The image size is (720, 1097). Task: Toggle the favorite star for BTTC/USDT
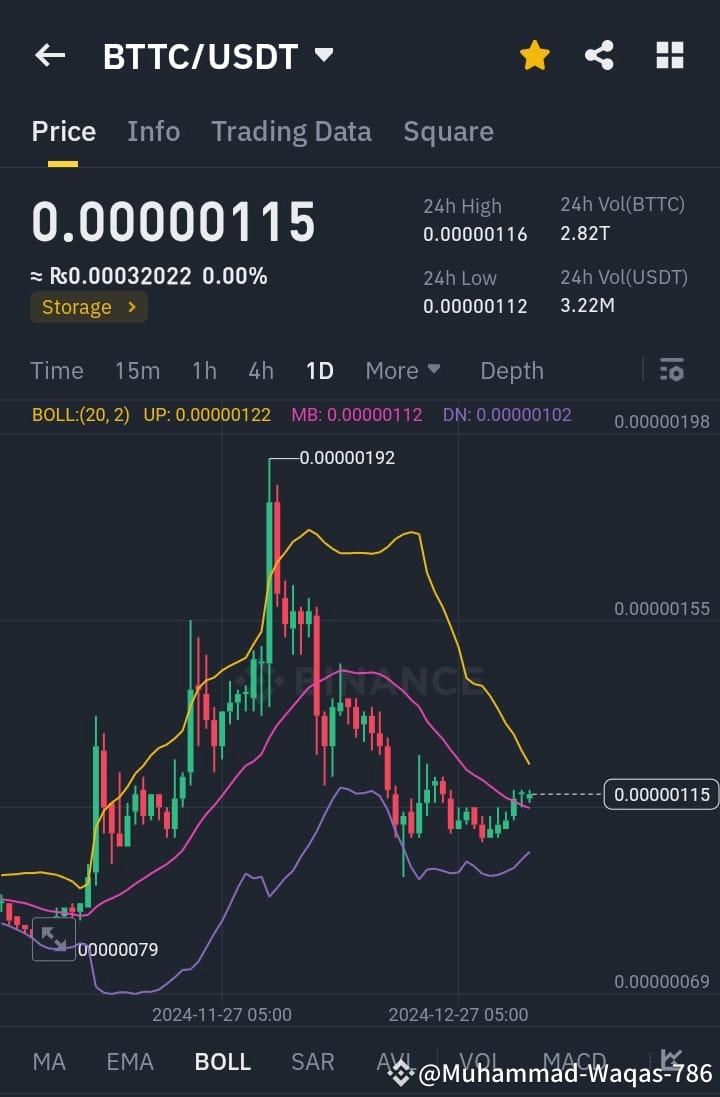coord(534,55)
